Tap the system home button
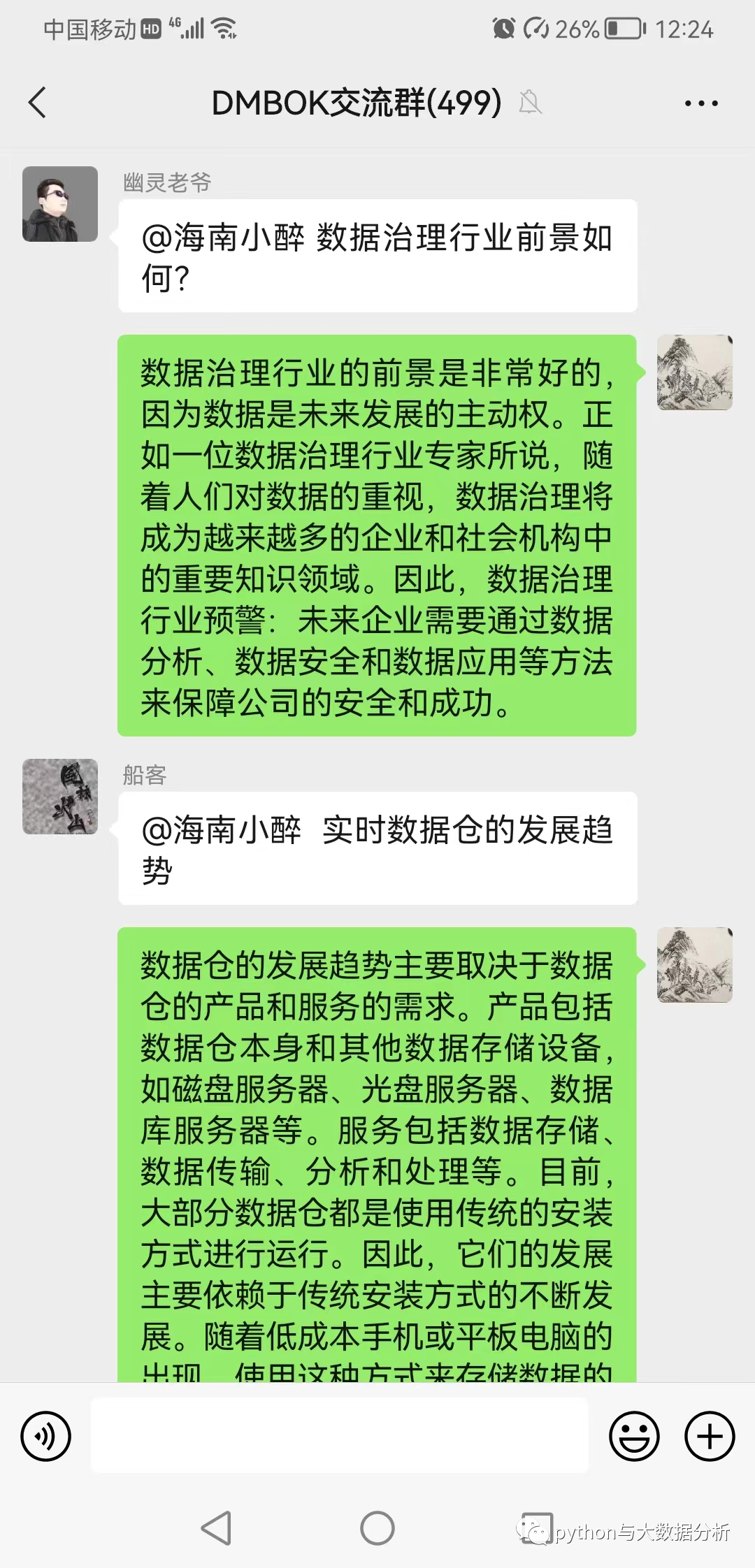The image size is (755, 1568). coord(377,1528)
